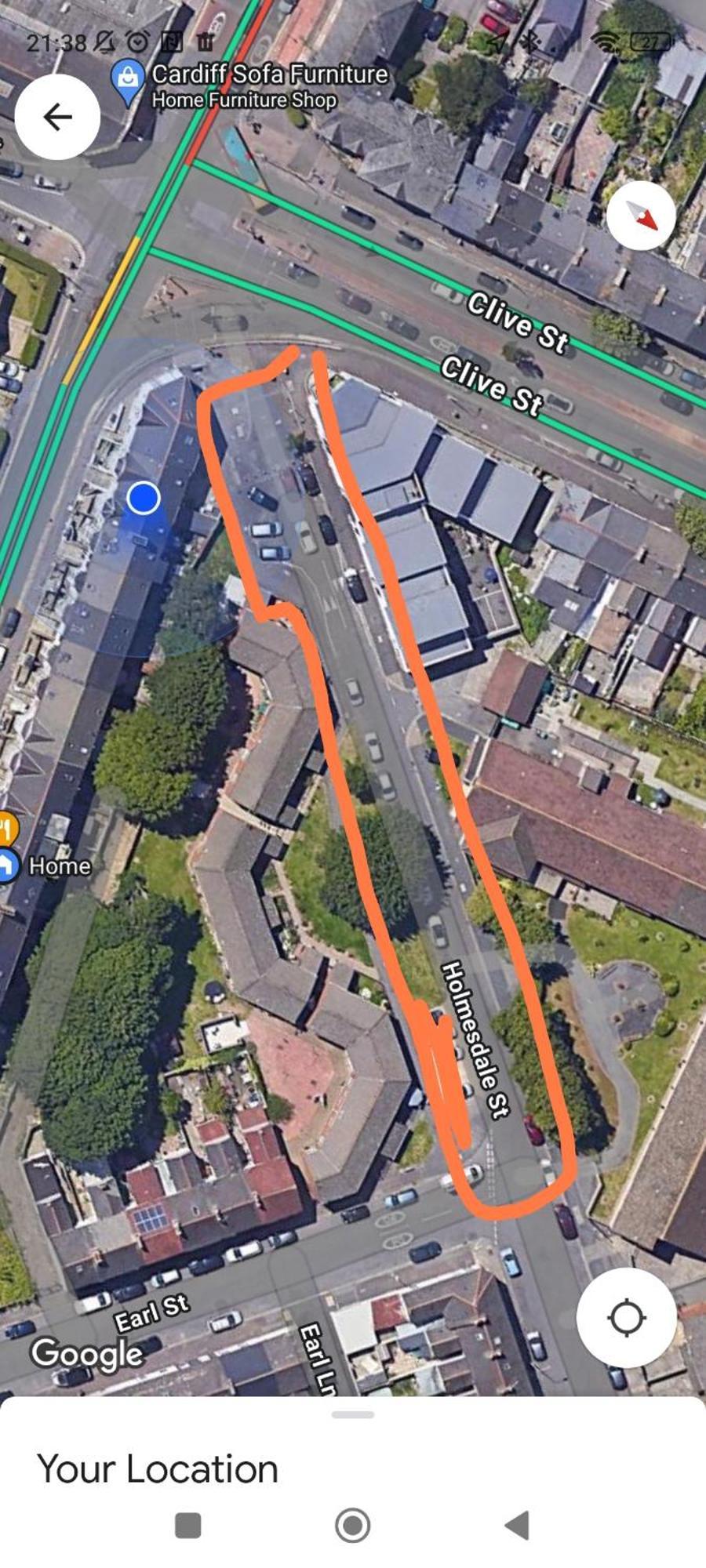The image size is (706, 1568).
Task: Select the Home pin on the map
Action: (x=7, y=866)
